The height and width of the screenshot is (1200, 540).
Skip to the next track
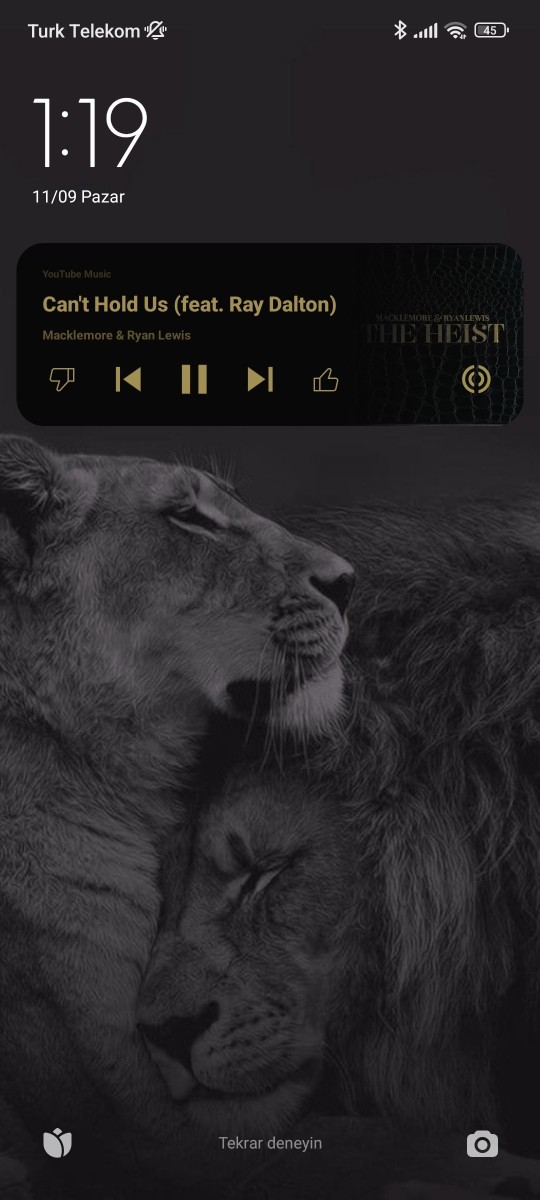(x=260, y=380)
